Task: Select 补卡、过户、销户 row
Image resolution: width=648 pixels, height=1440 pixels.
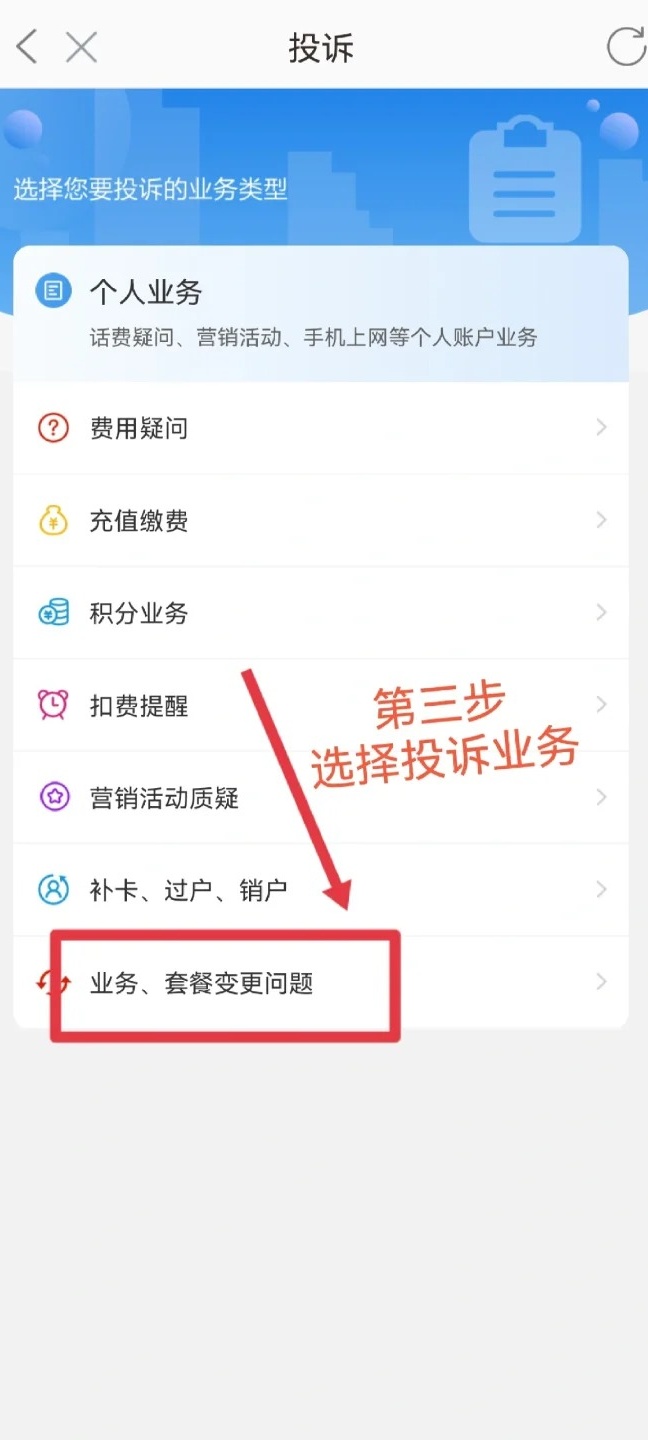Action: (320, 890)
